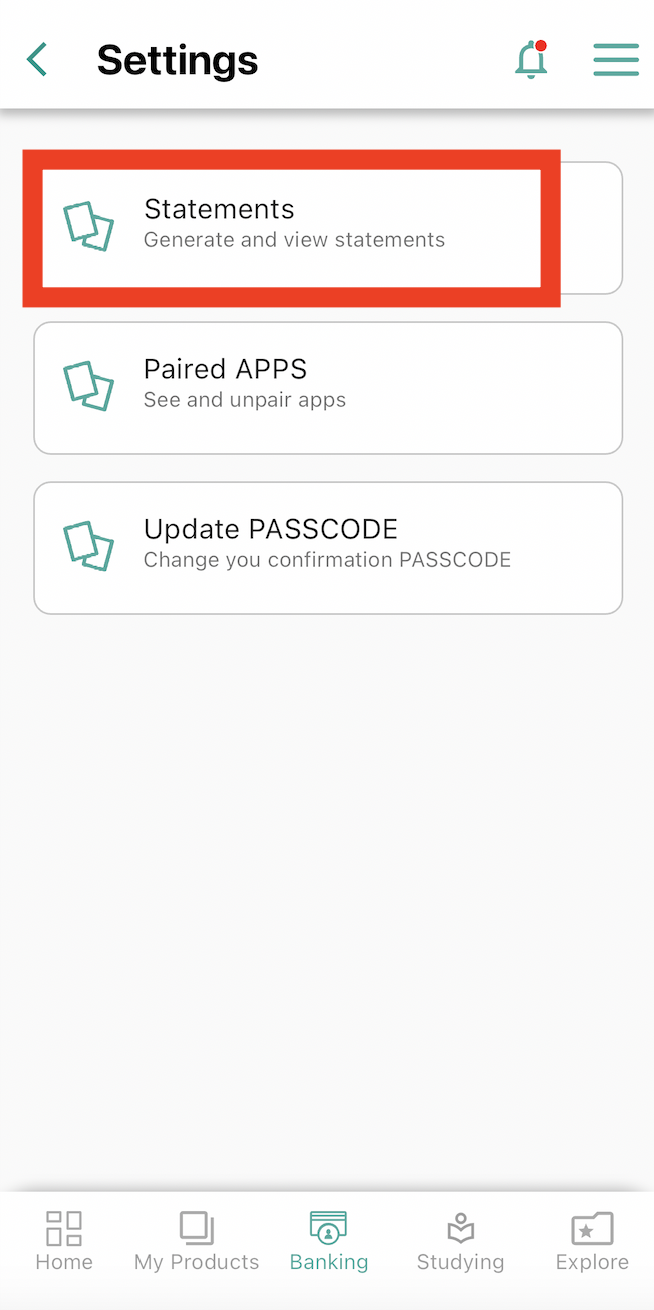Viewport: 654px width, 1310px height.
Task: Switch to the Home tab
Action: pyautogui.click(x=64, y=1240)
